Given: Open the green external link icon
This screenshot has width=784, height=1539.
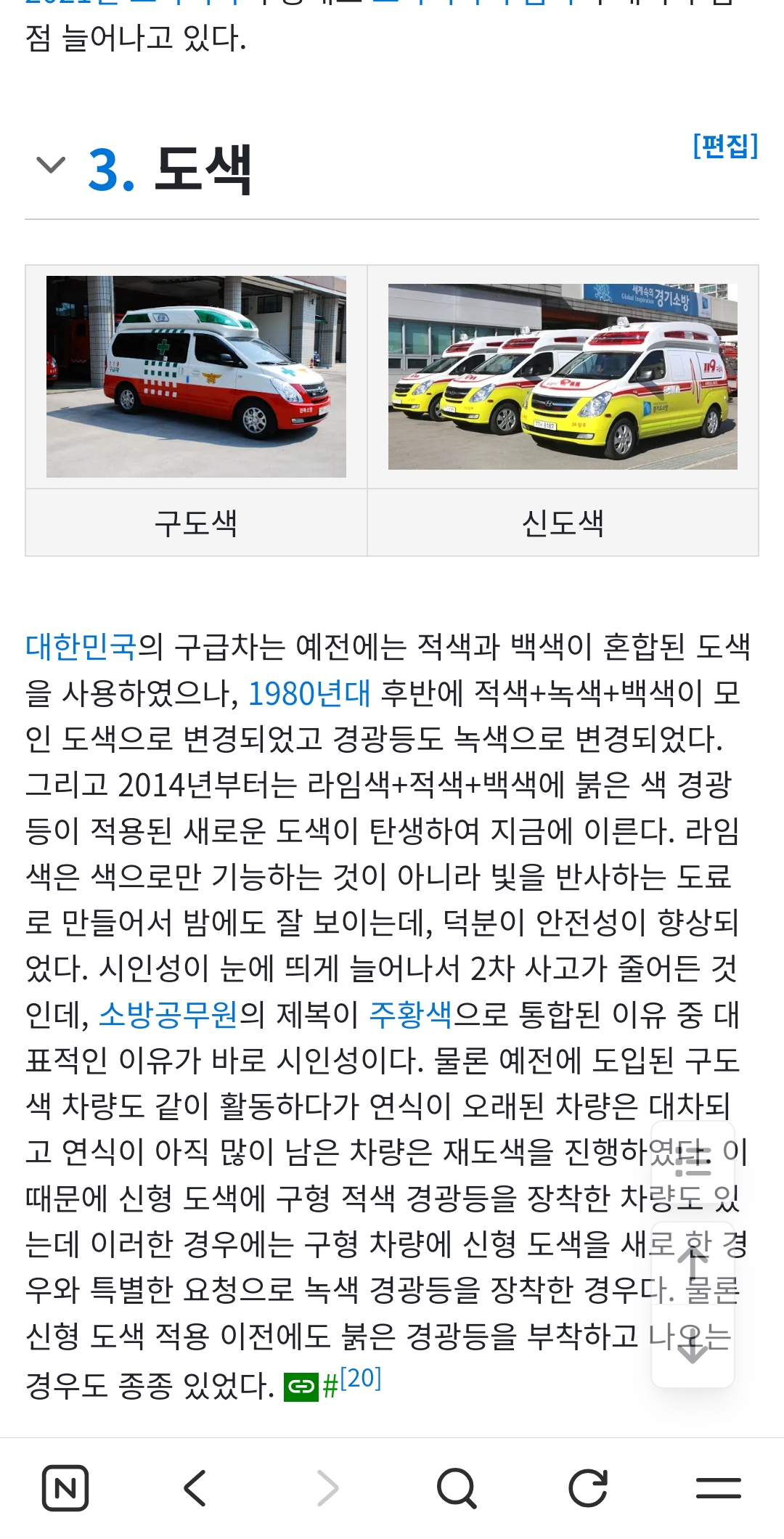Looking at the screenshot, I should tap(301, 1387).
